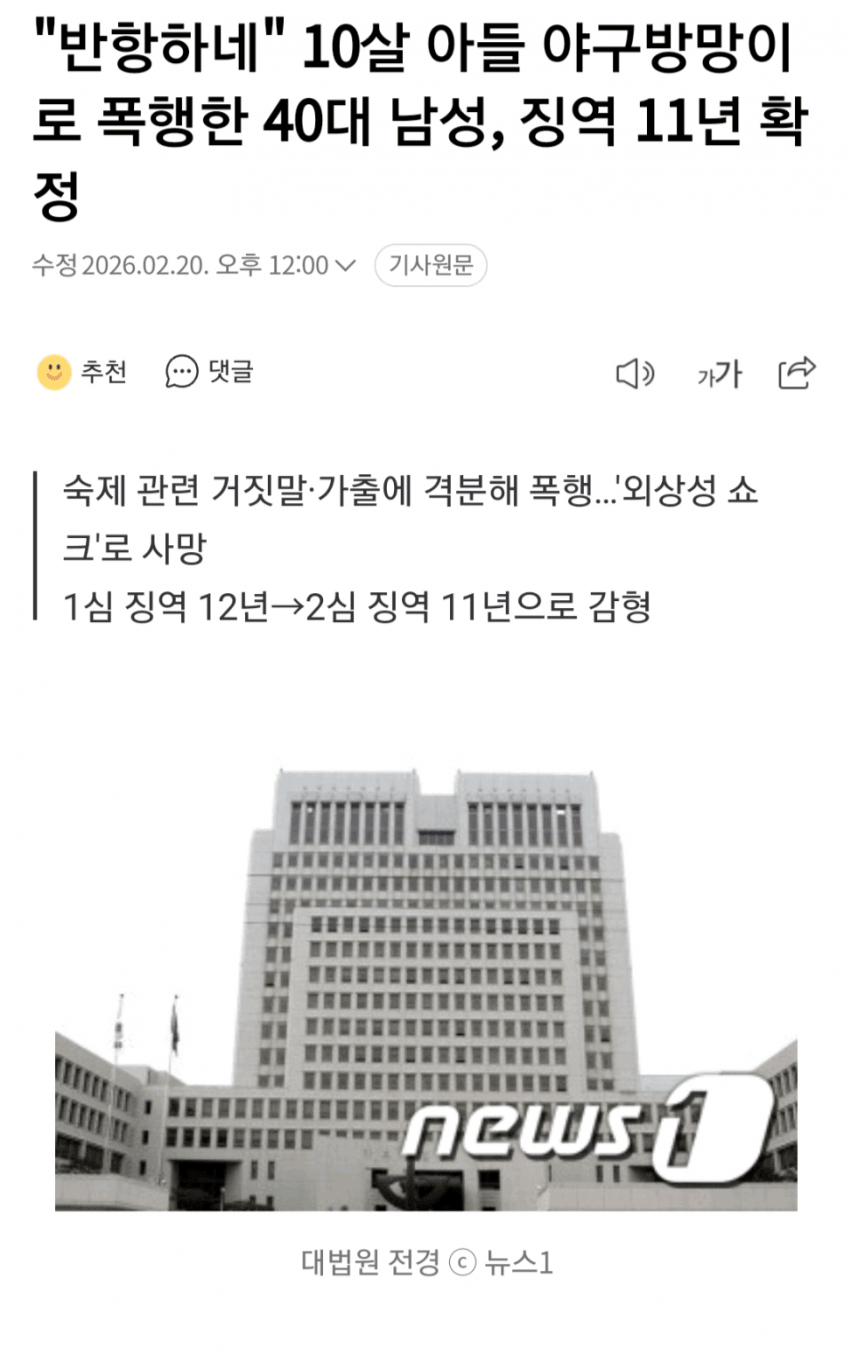The width and height of the screenshot is (850, 1355).
Task: Recommend the article with 추천
Action: [x=83, y=372]
